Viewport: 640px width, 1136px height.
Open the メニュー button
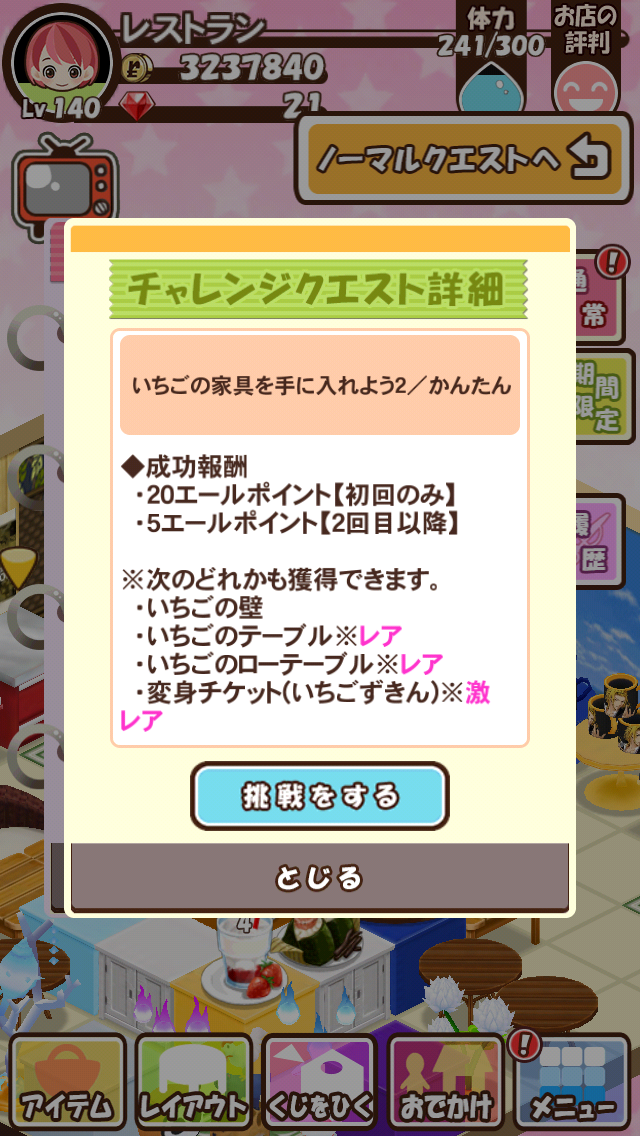coord(571,1084)
